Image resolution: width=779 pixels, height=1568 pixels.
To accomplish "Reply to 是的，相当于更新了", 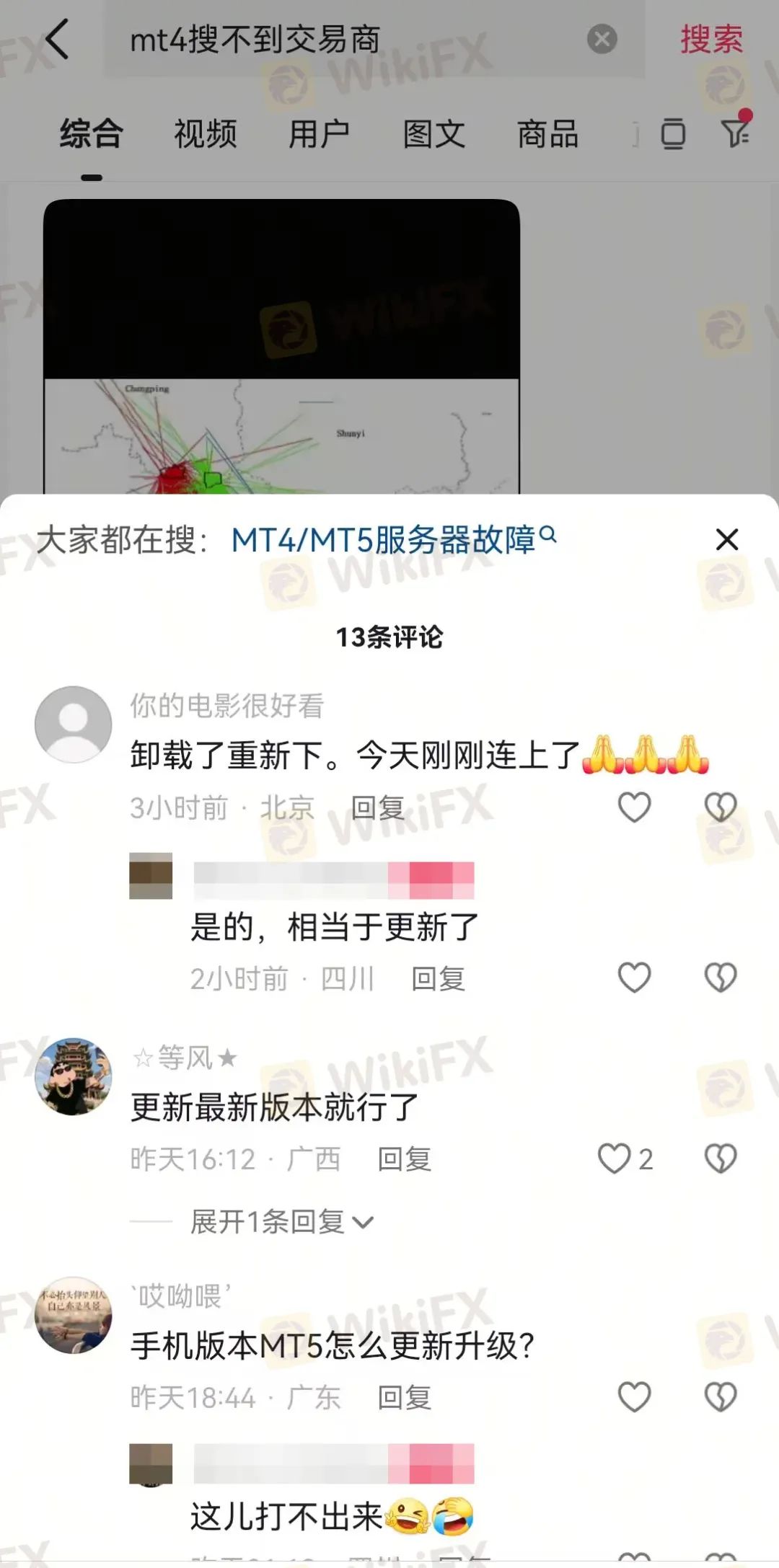I will point(438,979).
